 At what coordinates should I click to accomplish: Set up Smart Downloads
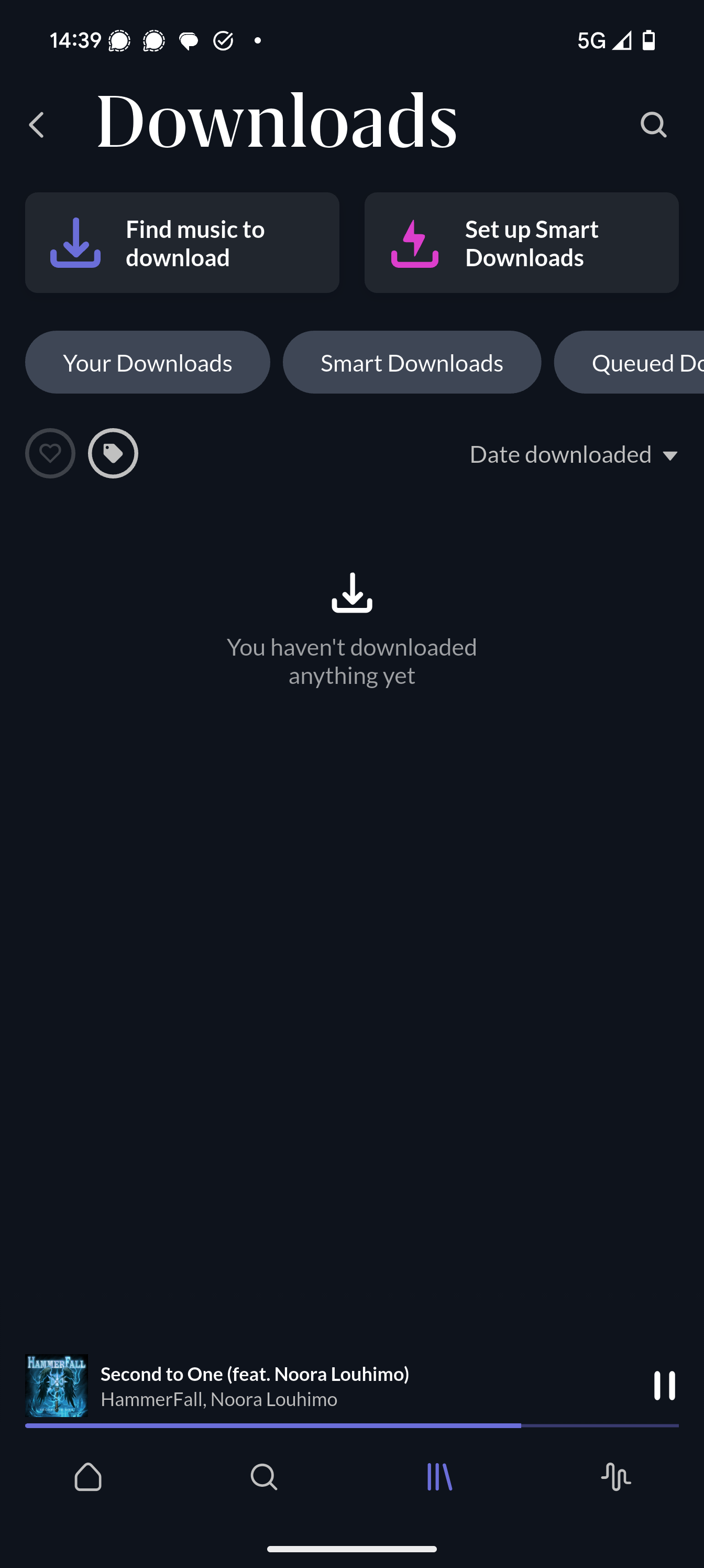pyautogui.click(x=521, y=243)
